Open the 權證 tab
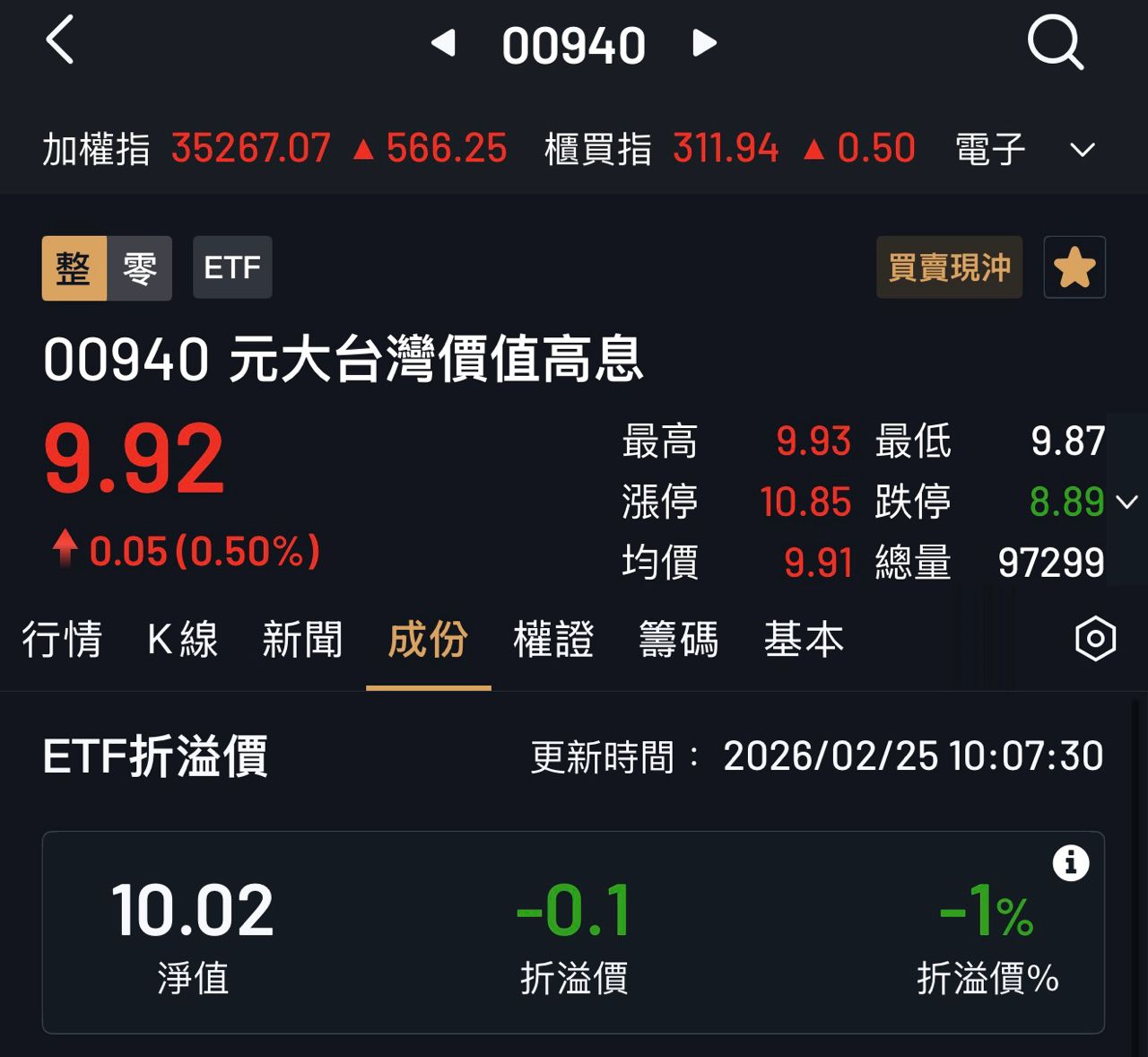Viewport: 1148px width, 1057px height. pyautogui.click(x=553, y=640)
